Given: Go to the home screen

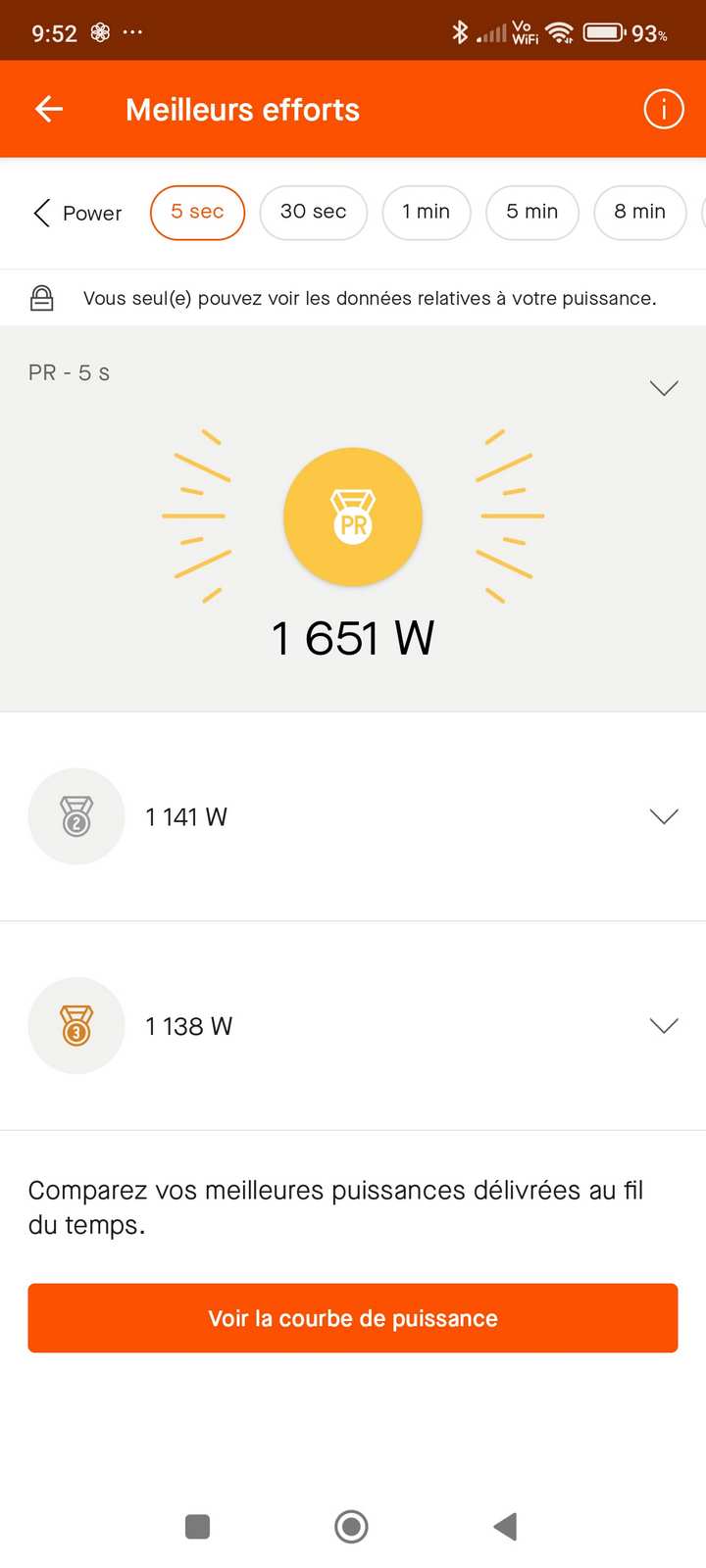Looking at the screenshot, I should 351,1526.
